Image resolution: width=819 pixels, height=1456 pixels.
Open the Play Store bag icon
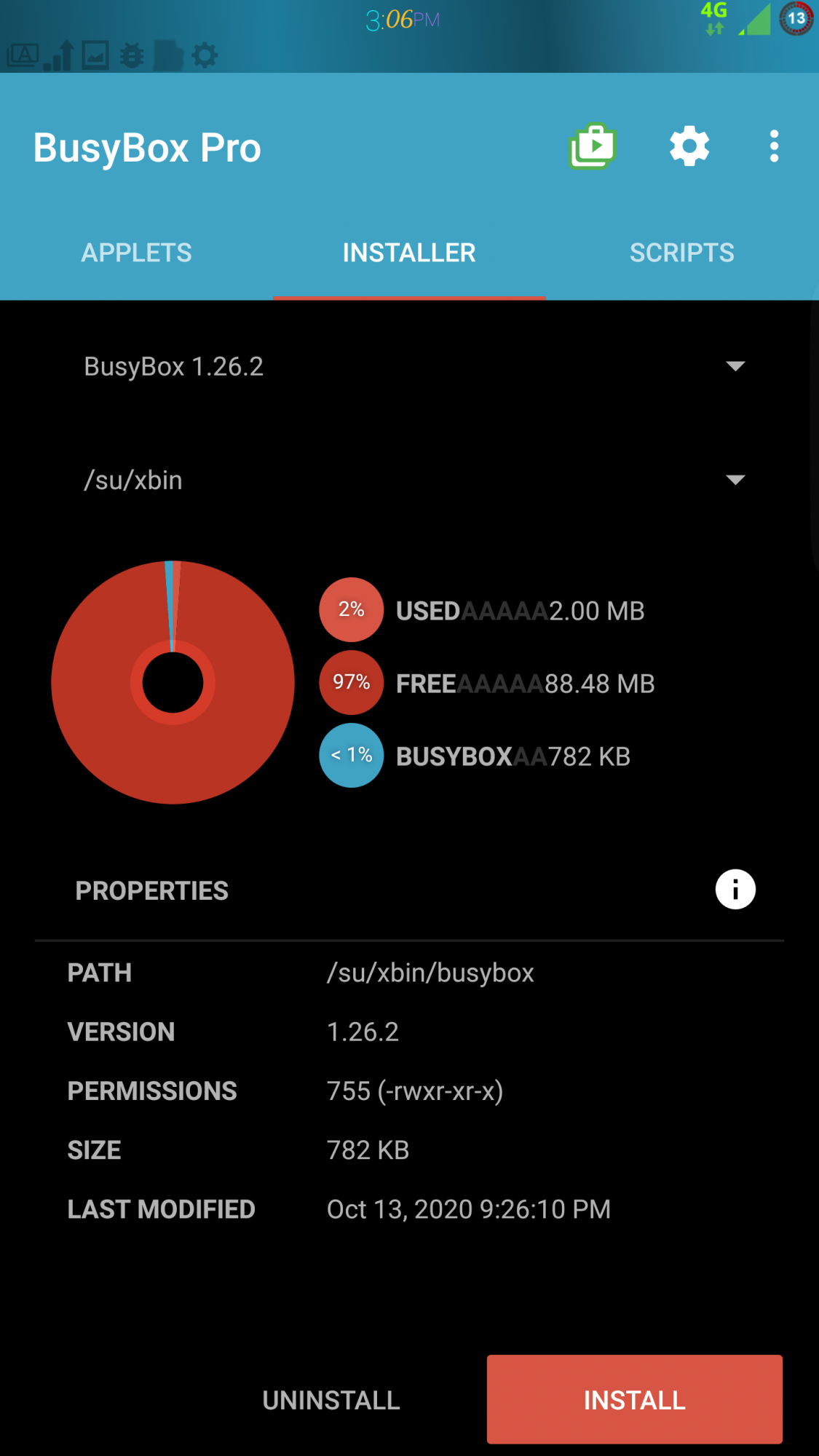click(593, 146)
